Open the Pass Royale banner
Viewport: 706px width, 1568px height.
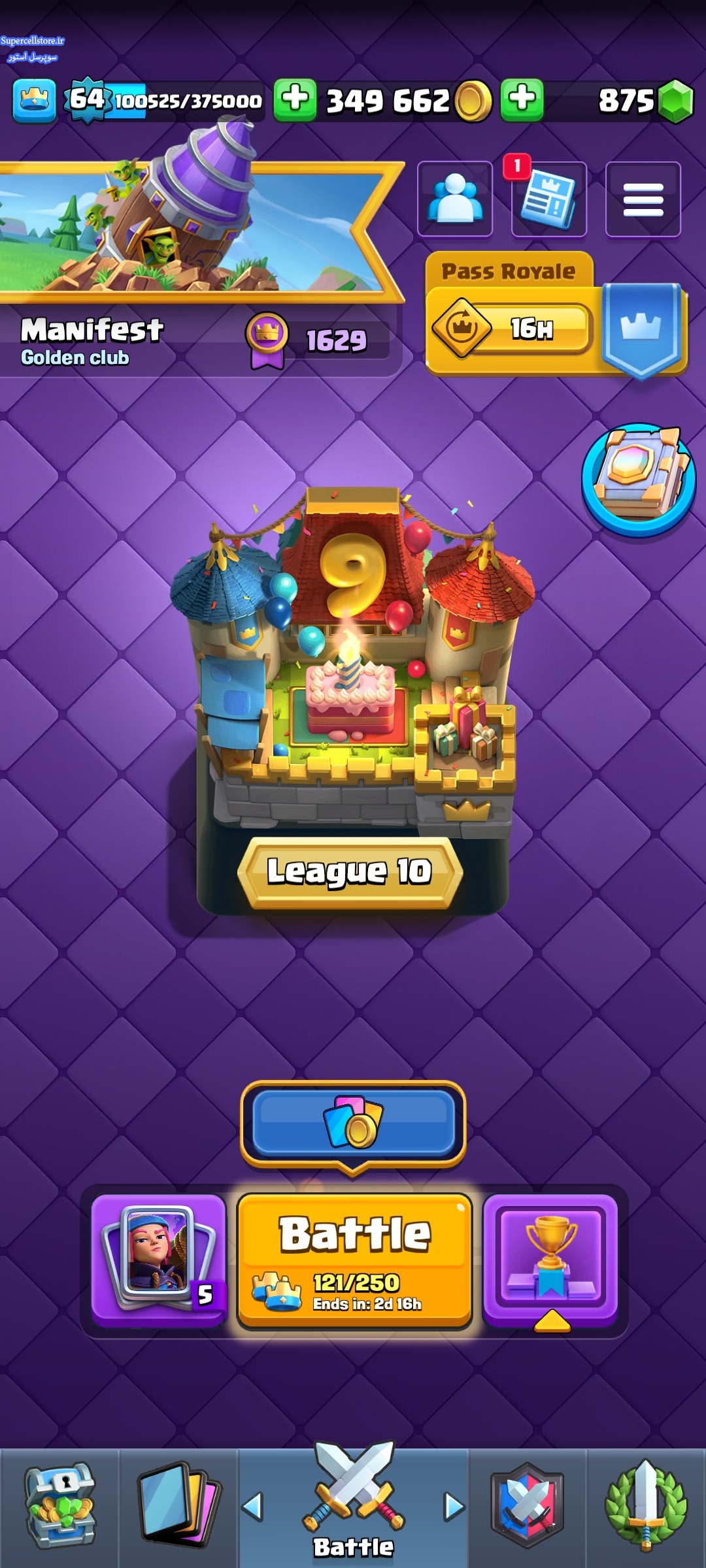556,314
